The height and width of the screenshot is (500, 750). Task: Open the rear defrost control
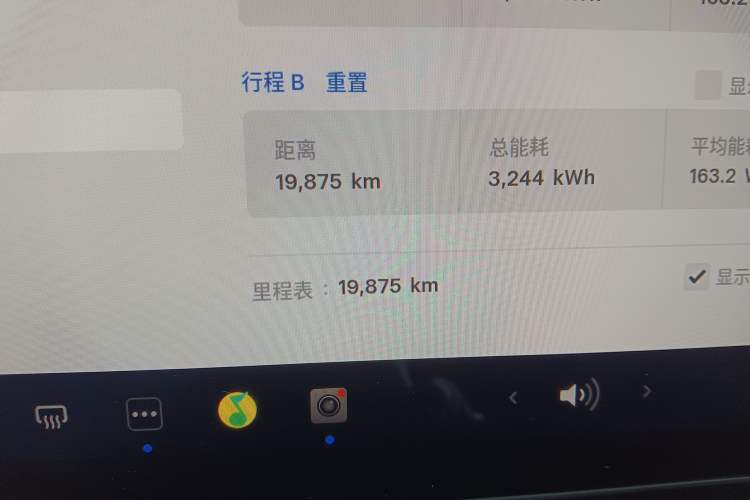(51, 415)
